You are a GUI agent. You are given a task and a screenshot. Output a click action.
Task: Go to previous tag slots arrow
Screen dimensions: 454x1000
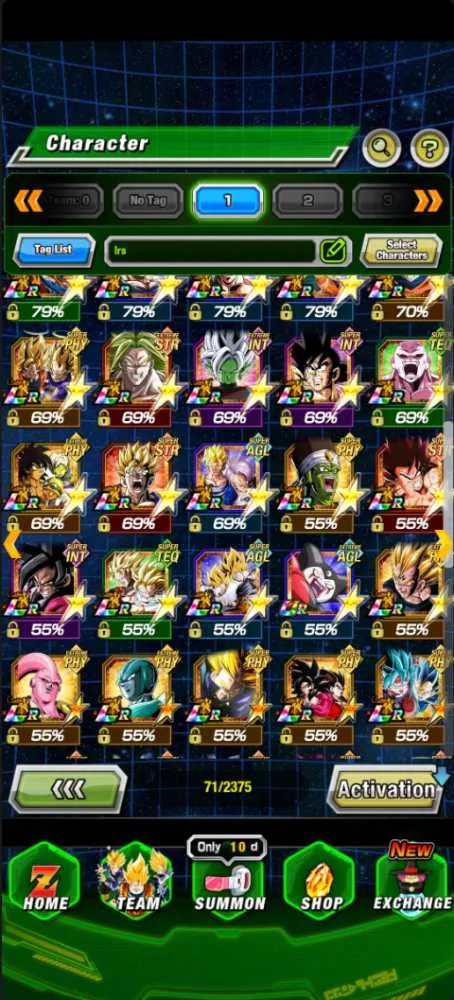28,201
